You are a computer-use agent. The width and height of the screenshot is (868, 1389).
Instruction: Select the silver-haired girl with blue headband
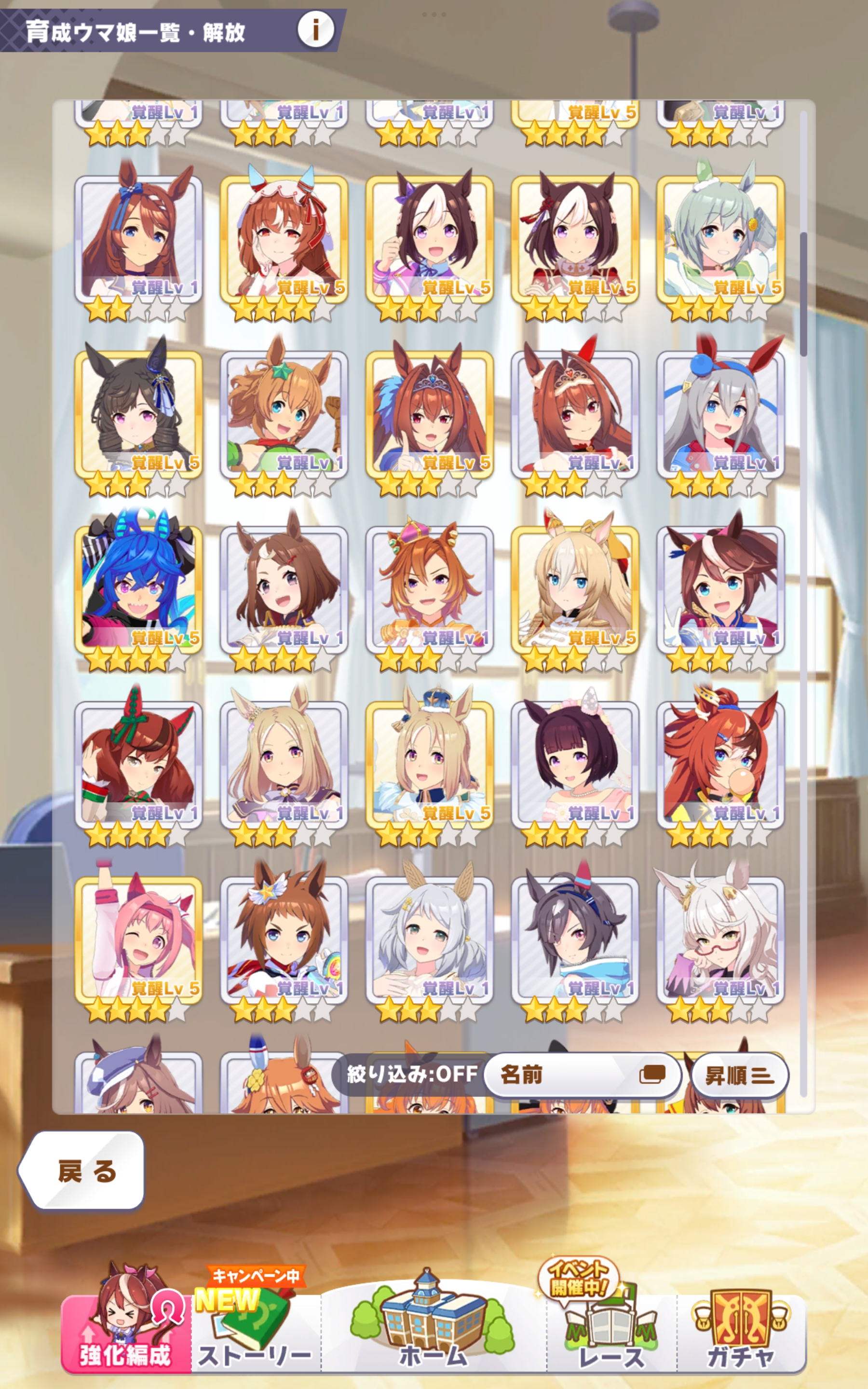(720, 415)
